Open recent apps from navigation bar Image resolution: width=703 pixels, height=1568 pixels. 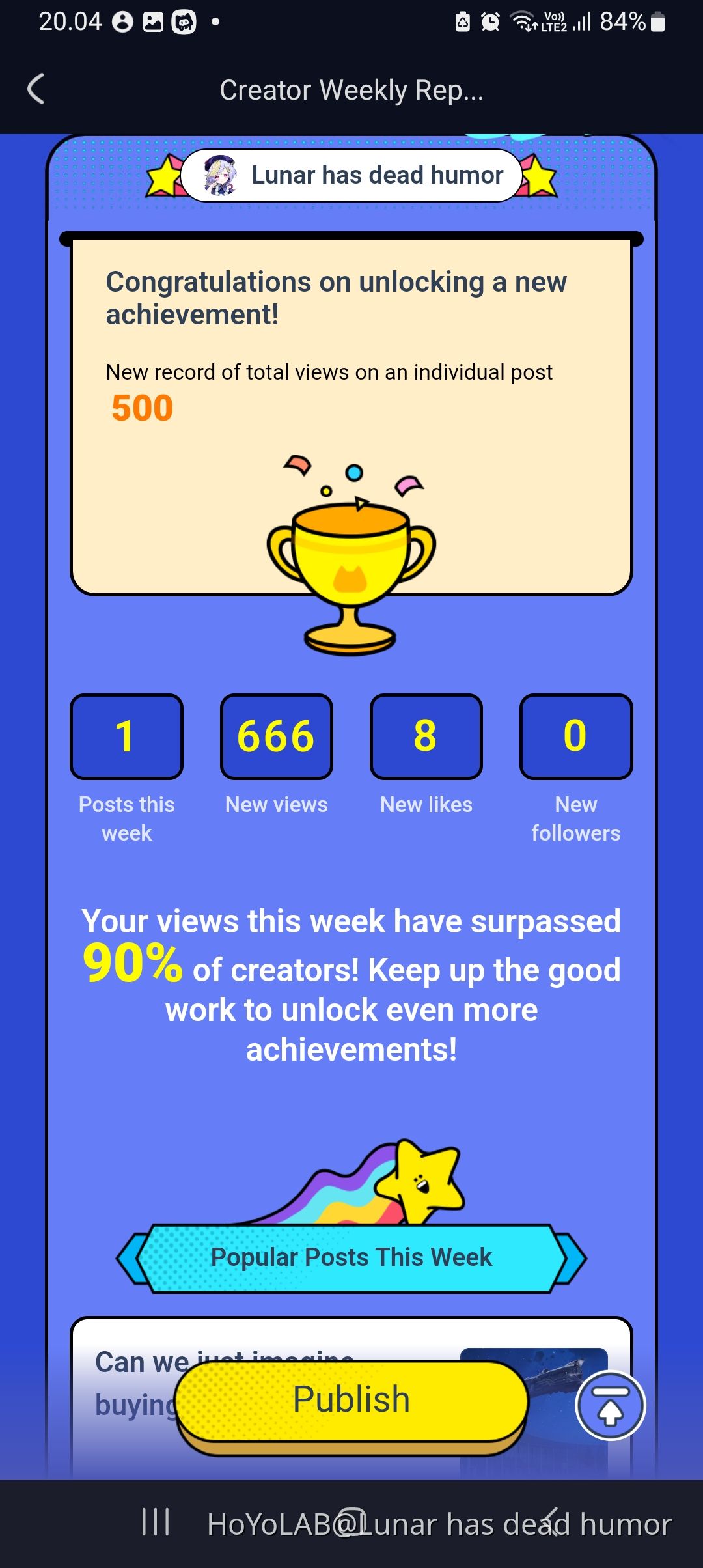coord(156,1522)
